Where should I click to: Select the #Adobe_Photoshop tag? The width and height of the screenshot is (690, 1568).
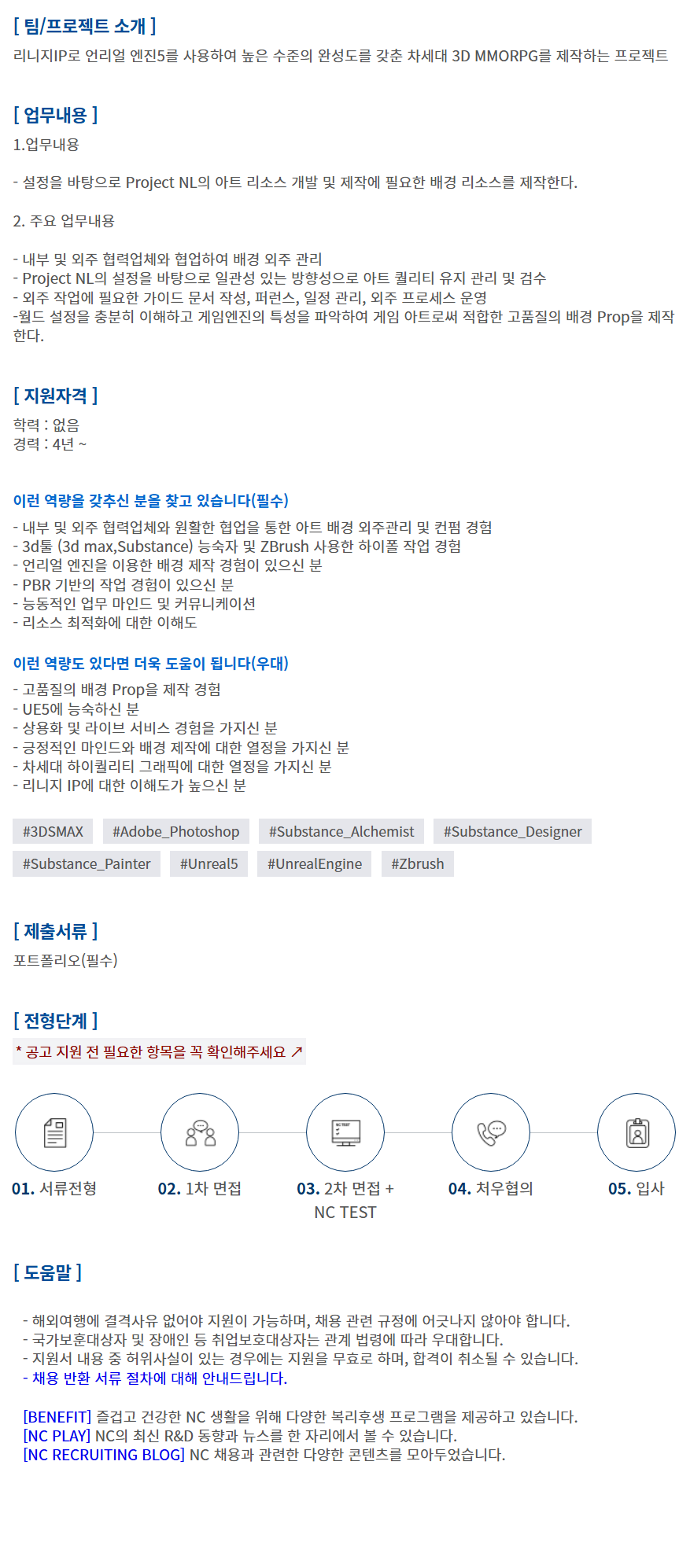[x=175, y=831]
